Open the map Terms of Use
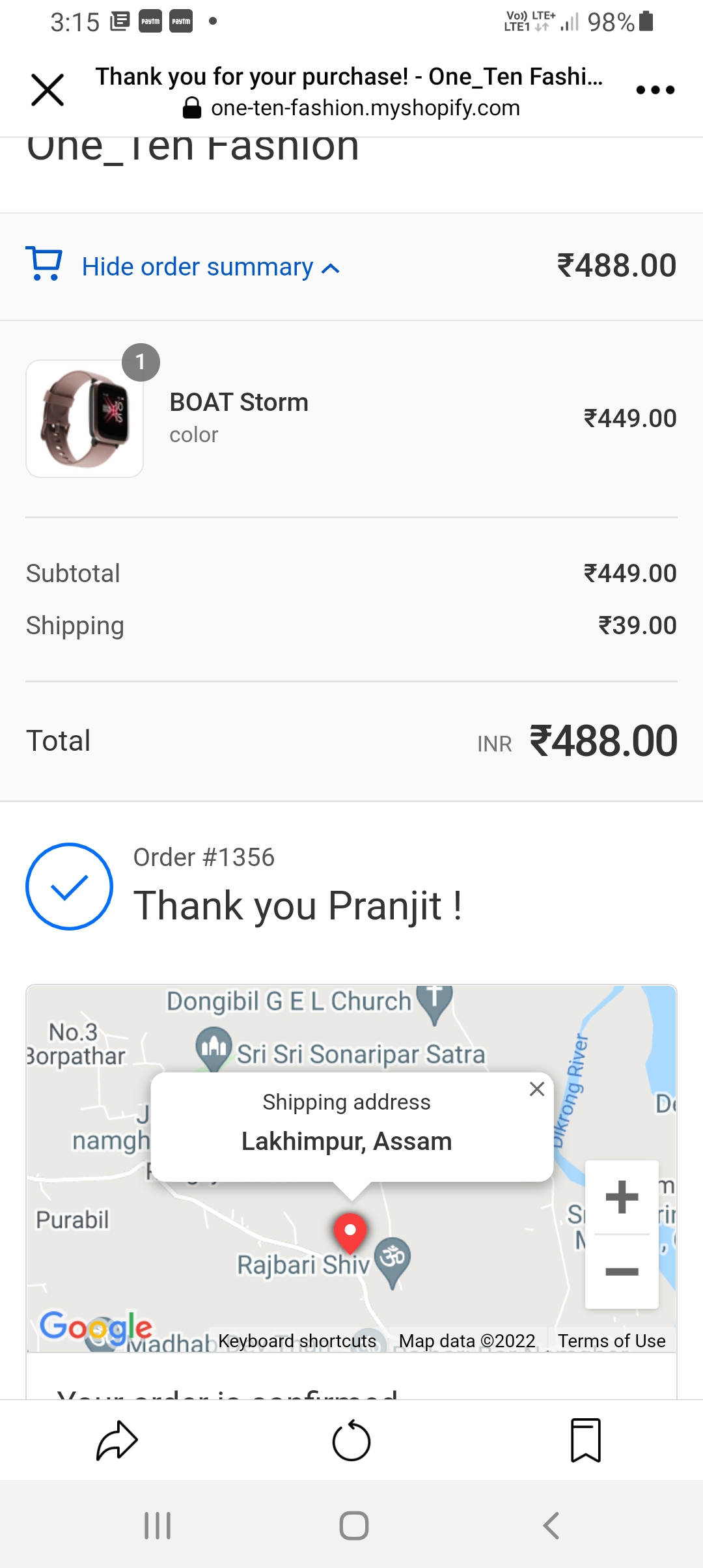The height and width of the screenshot is (1568, 703). [x=611, y=1341]
